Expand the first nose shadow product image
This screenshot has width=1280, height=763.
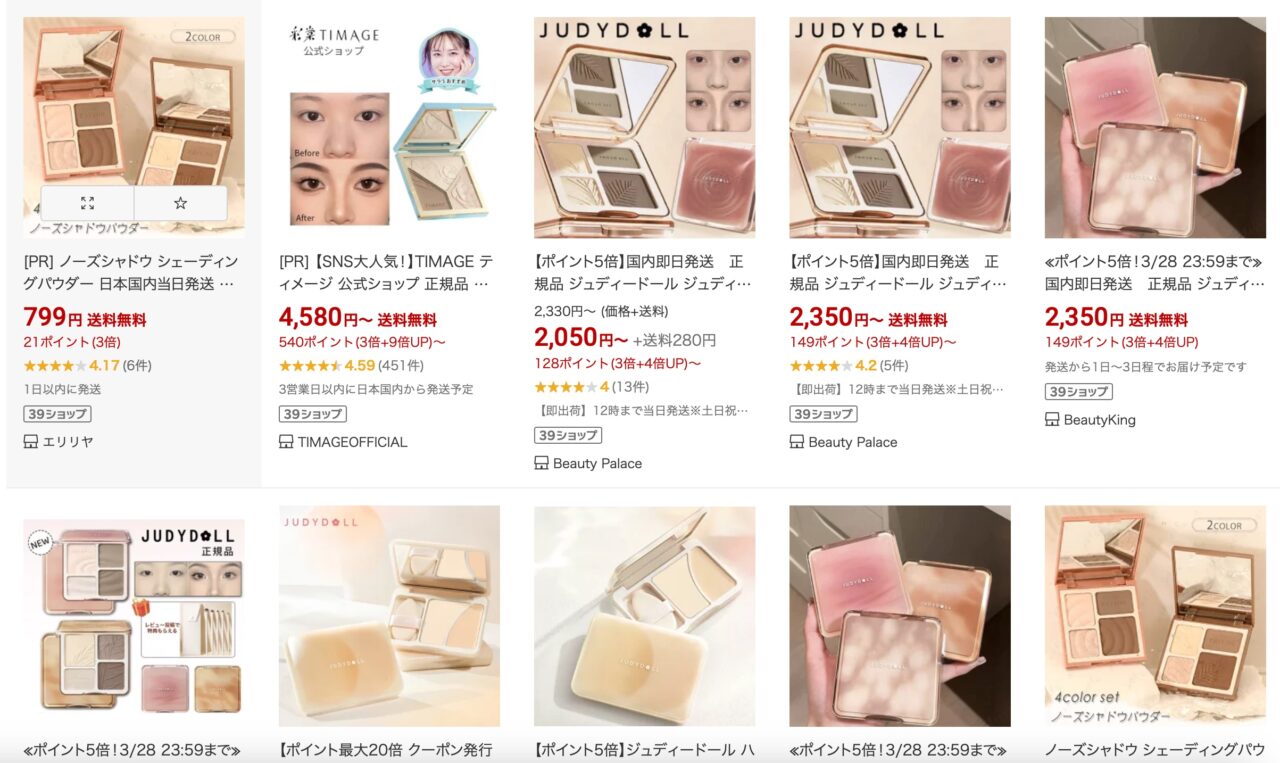pyautogui.click(x=87, y=203)
